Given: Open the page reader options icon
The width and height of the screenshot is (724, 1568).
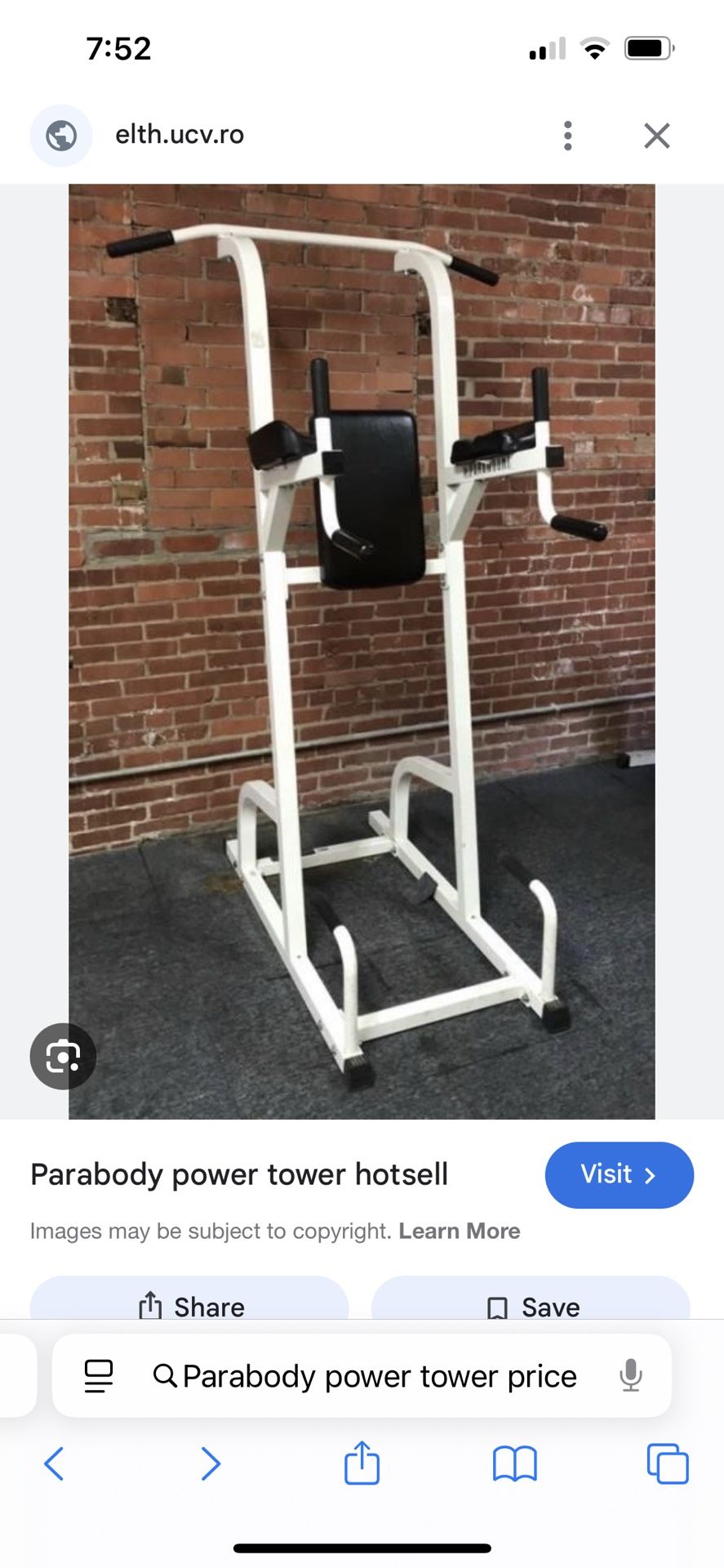Looking at the screenshot, I should click(x=99, y=1376).
